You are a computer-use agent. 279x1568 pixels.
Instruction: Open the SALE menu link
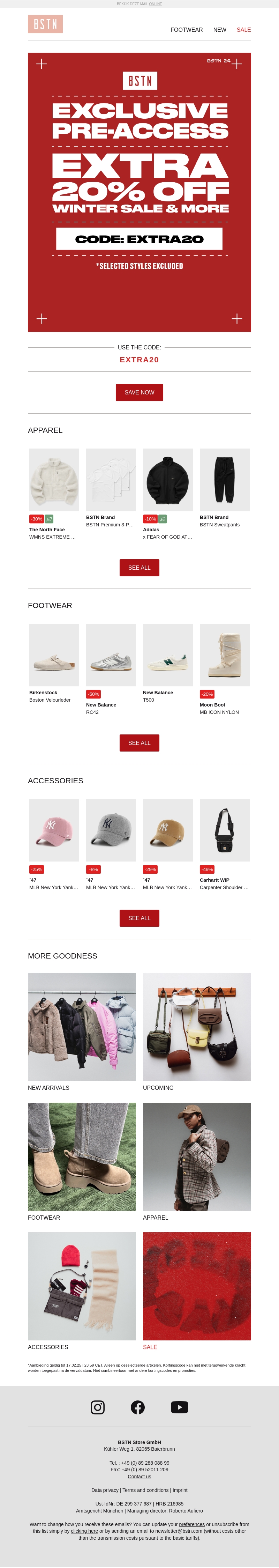pos(243,30)
